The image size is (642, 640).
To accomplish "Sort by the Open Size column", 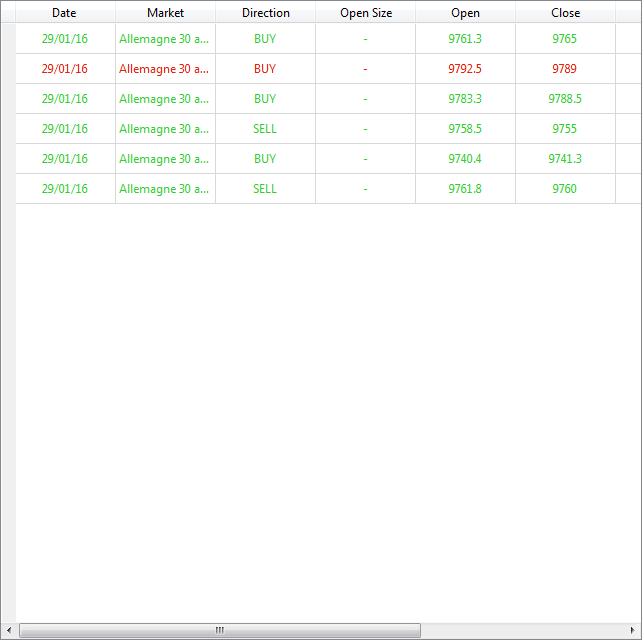I will (365, 13).
